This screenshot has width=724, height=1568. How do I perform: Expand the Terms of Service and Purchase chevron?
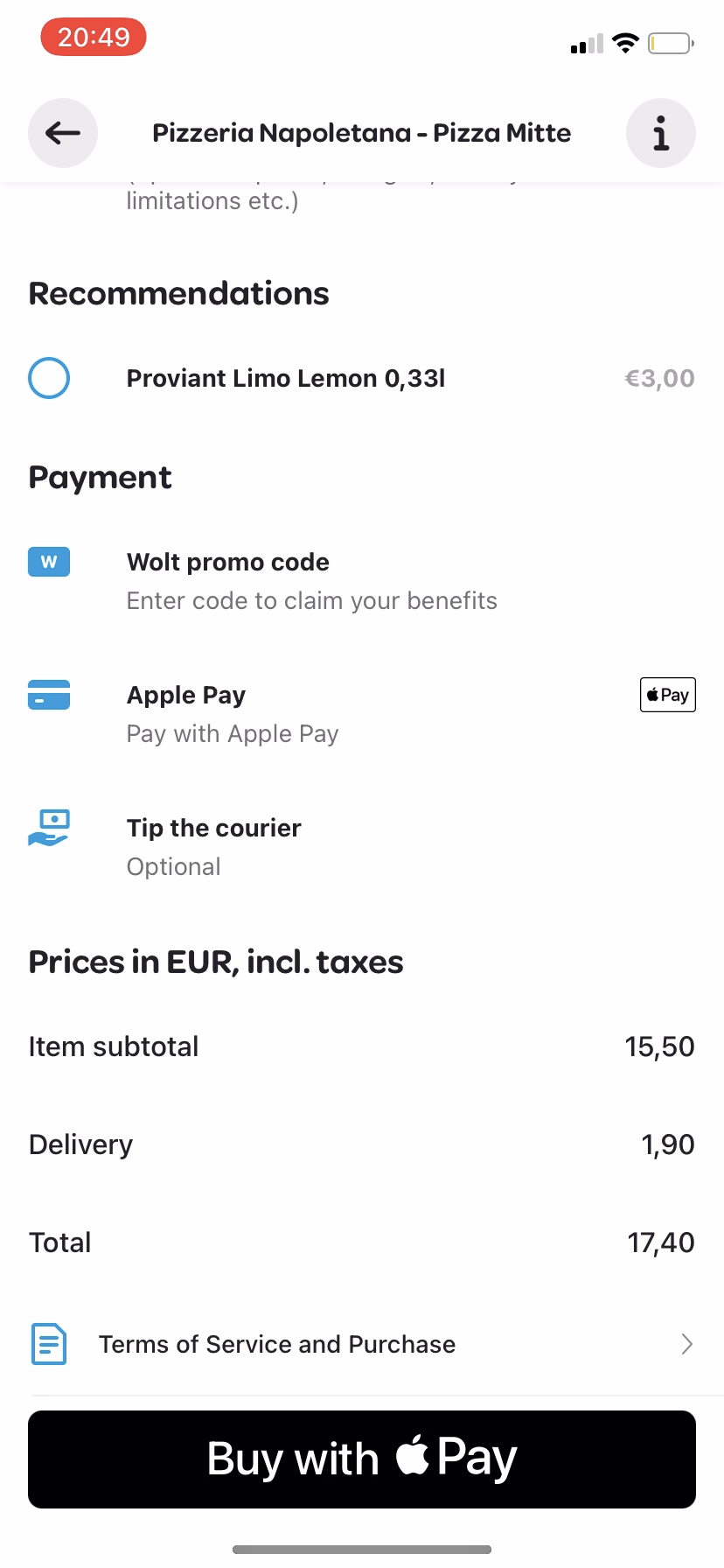[x=686, y=1344]
